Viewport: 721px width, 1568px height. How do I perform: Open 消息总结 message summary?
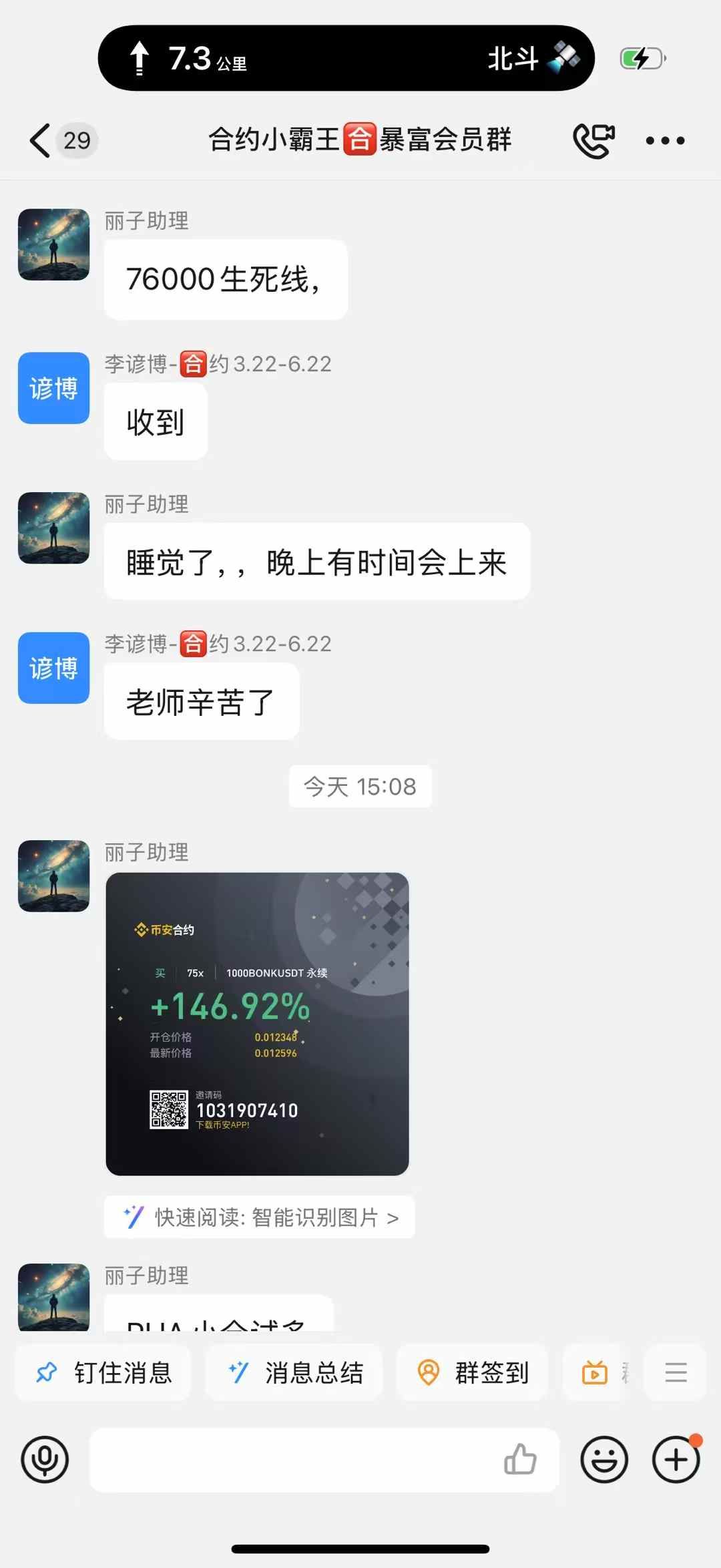pos(294,1373)
